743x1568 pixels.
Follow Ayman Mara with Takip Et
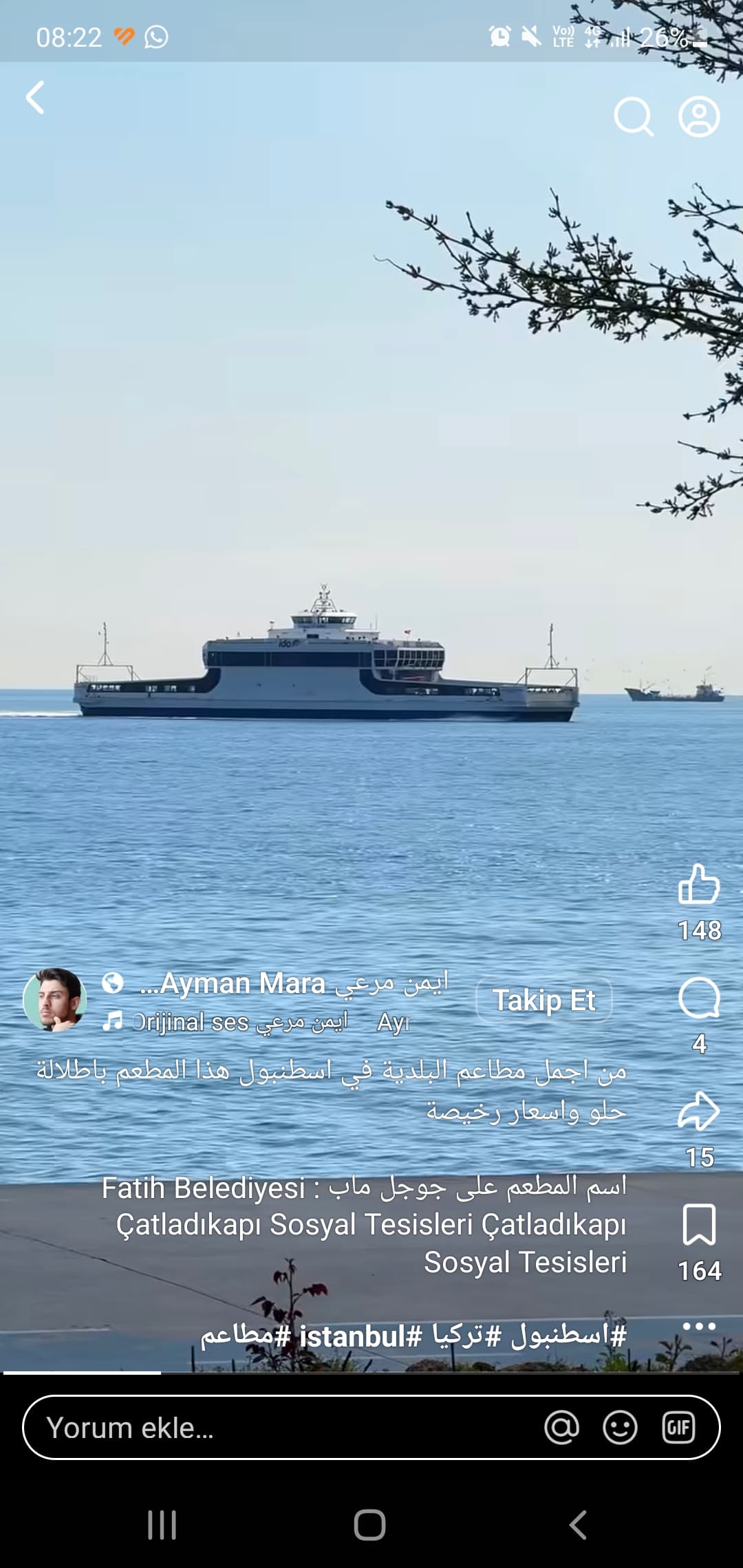tap(543, 1001)
